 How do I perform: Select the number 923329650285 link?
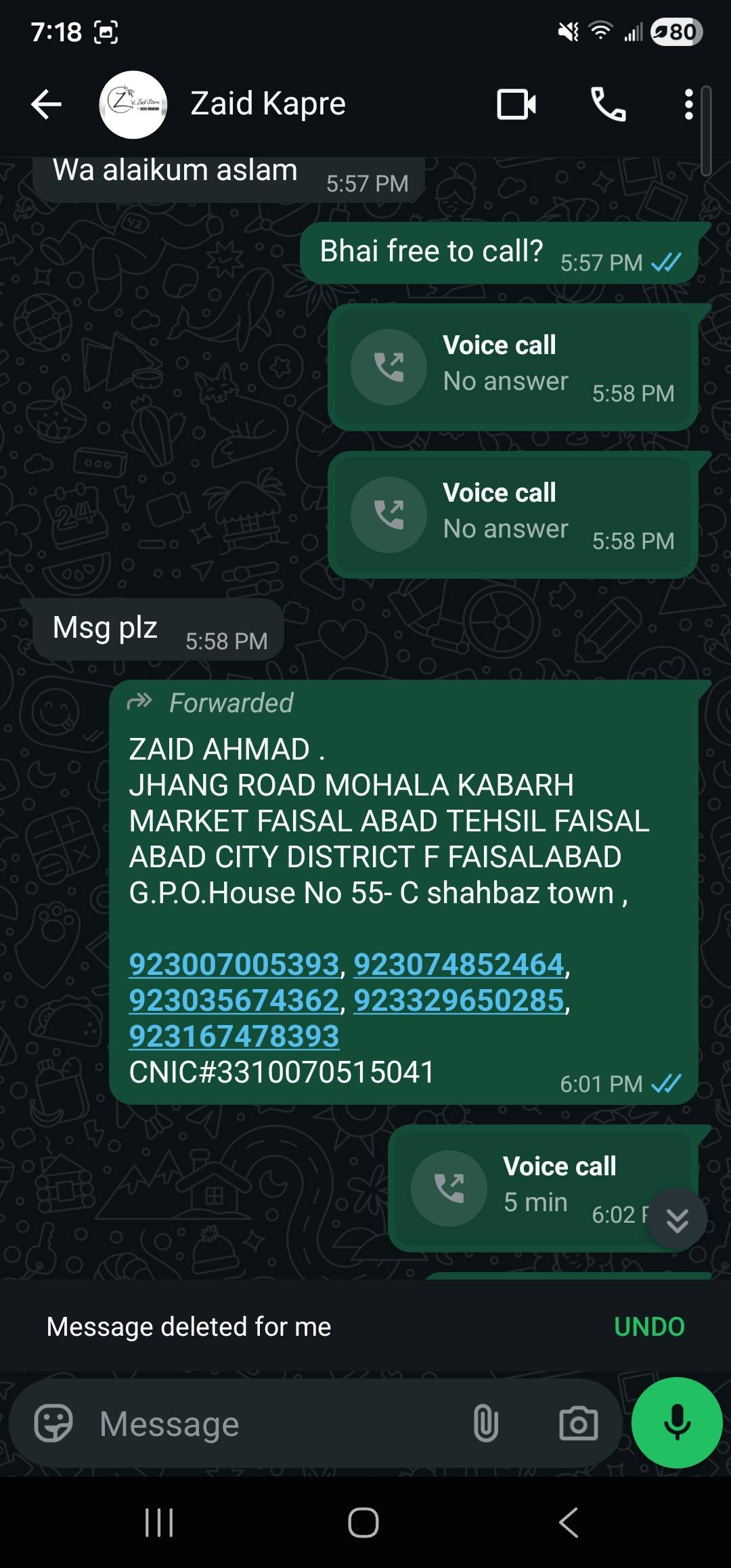459,999
